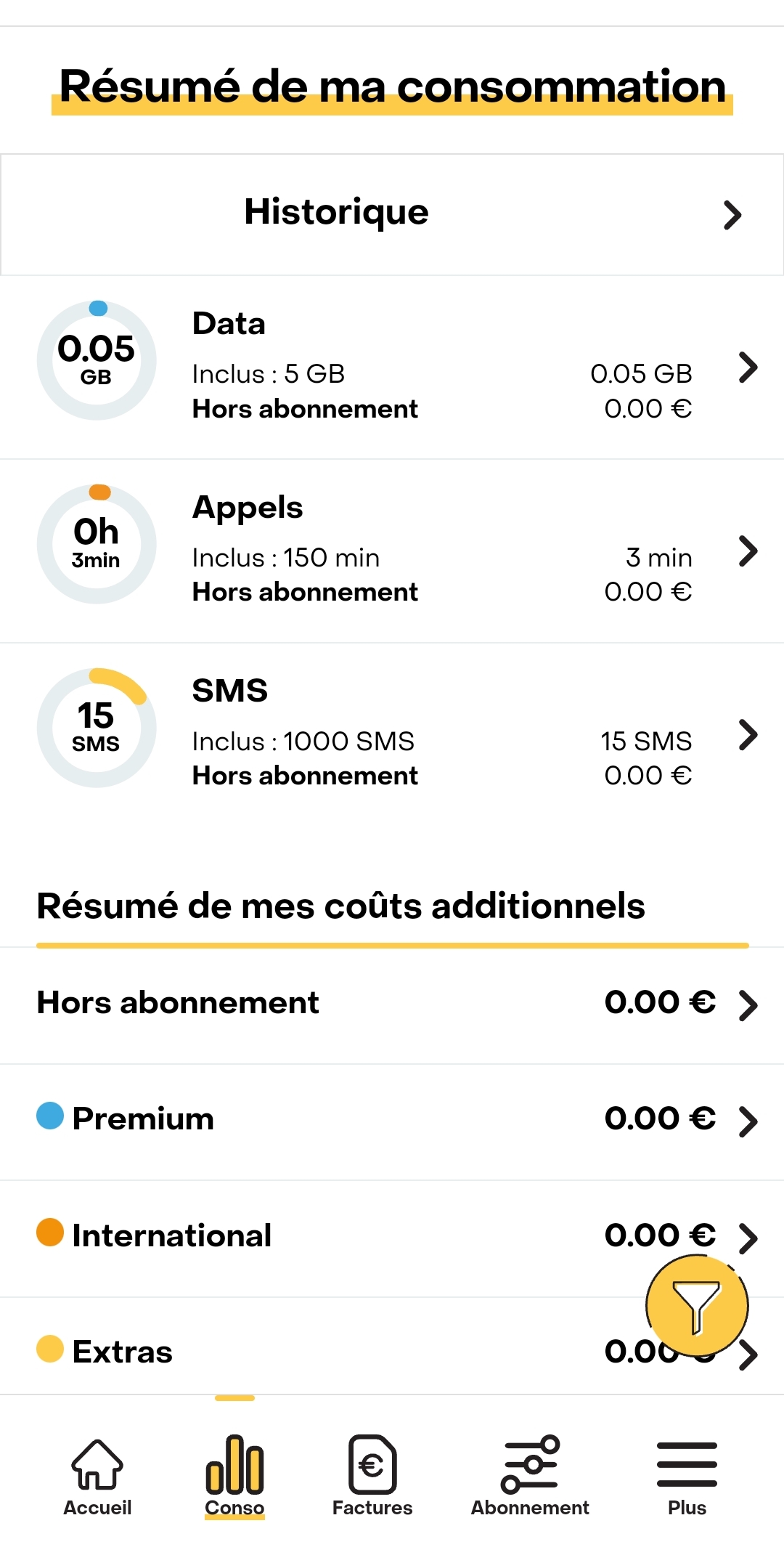View Premium costs breakdown
Viewport: 784px width, 1555px height.
392,1120
